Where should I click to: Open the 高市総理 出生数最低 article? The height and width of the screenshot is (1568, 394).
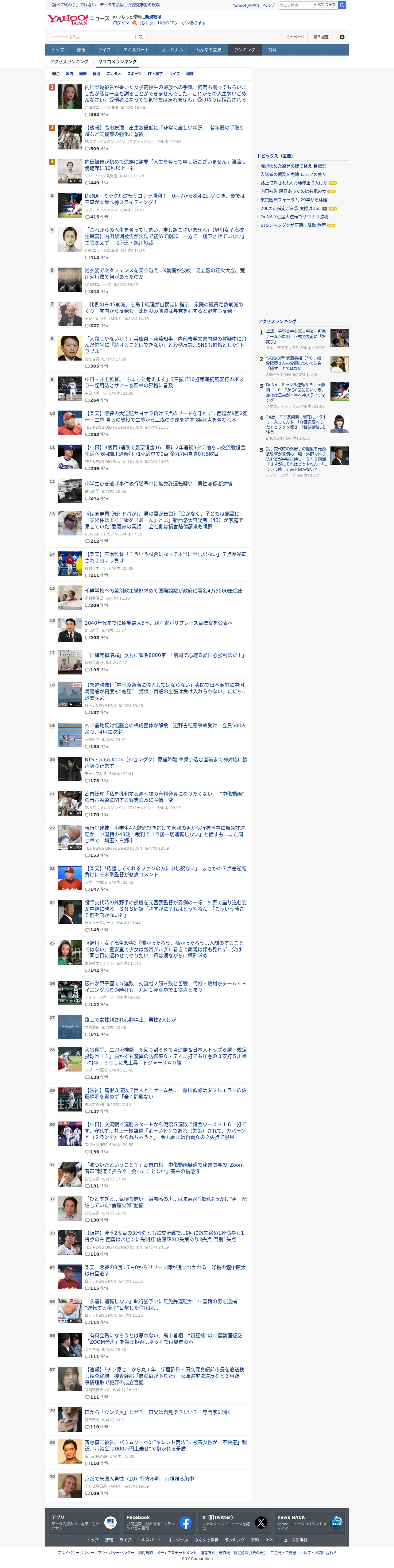164,131
